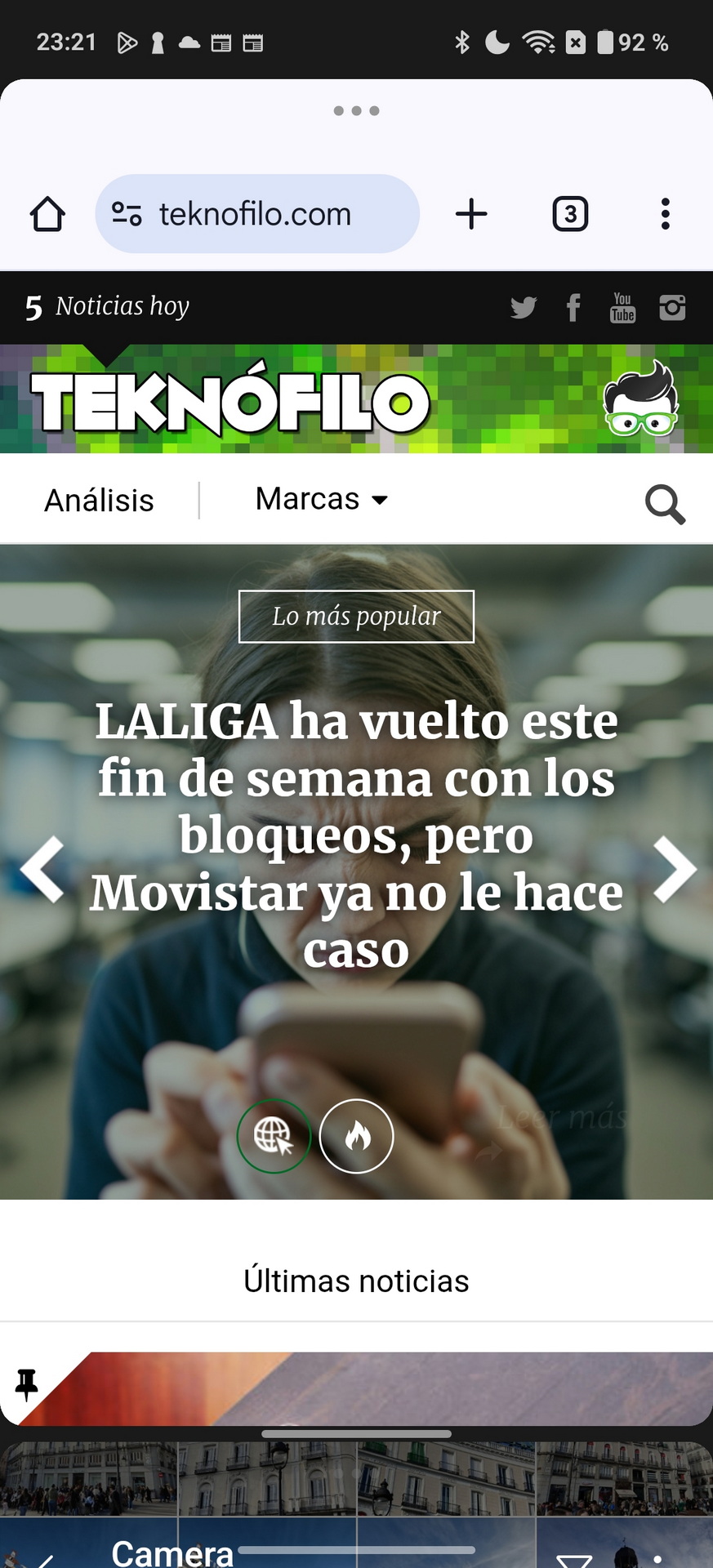
Task: Open a new browser tab
Action: (471, 214)
